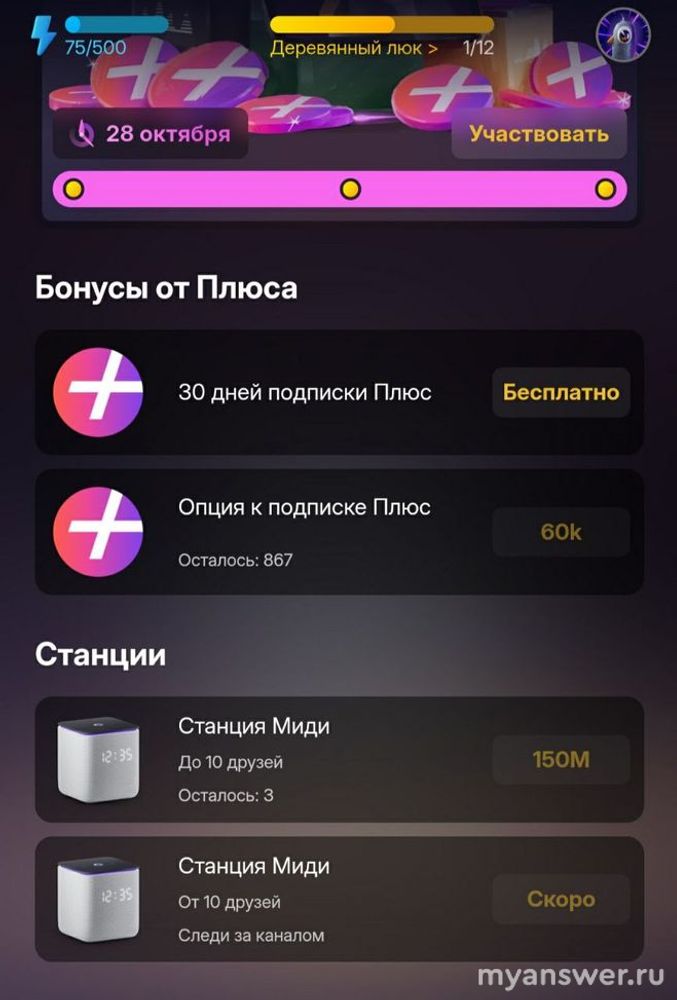Viewport: 677px width, 1000px height.
Task: Buy Станция Миди for 150M
Action: point(560,760)
